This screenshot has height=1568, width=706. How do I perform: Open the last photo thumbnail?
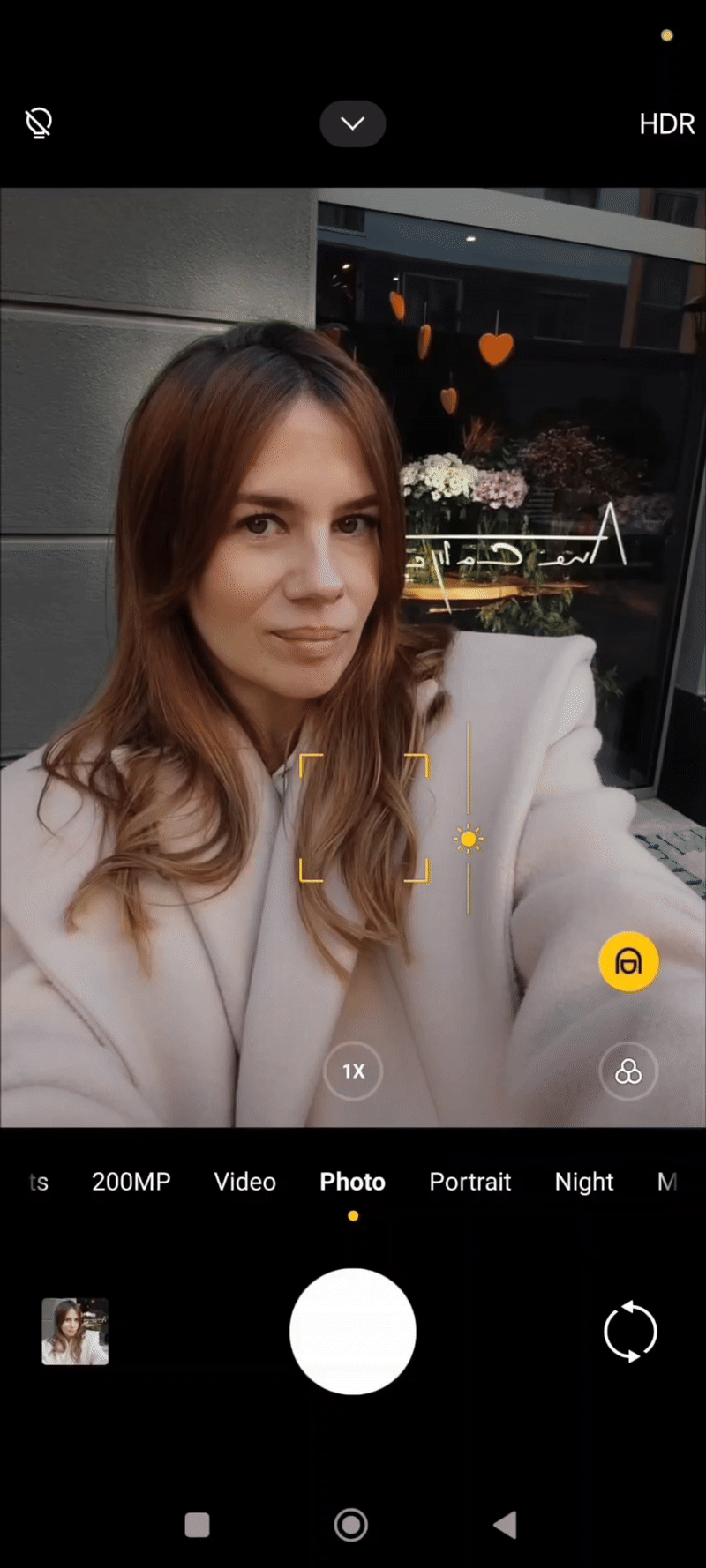pyautogui.click(x=75, y=1332)
